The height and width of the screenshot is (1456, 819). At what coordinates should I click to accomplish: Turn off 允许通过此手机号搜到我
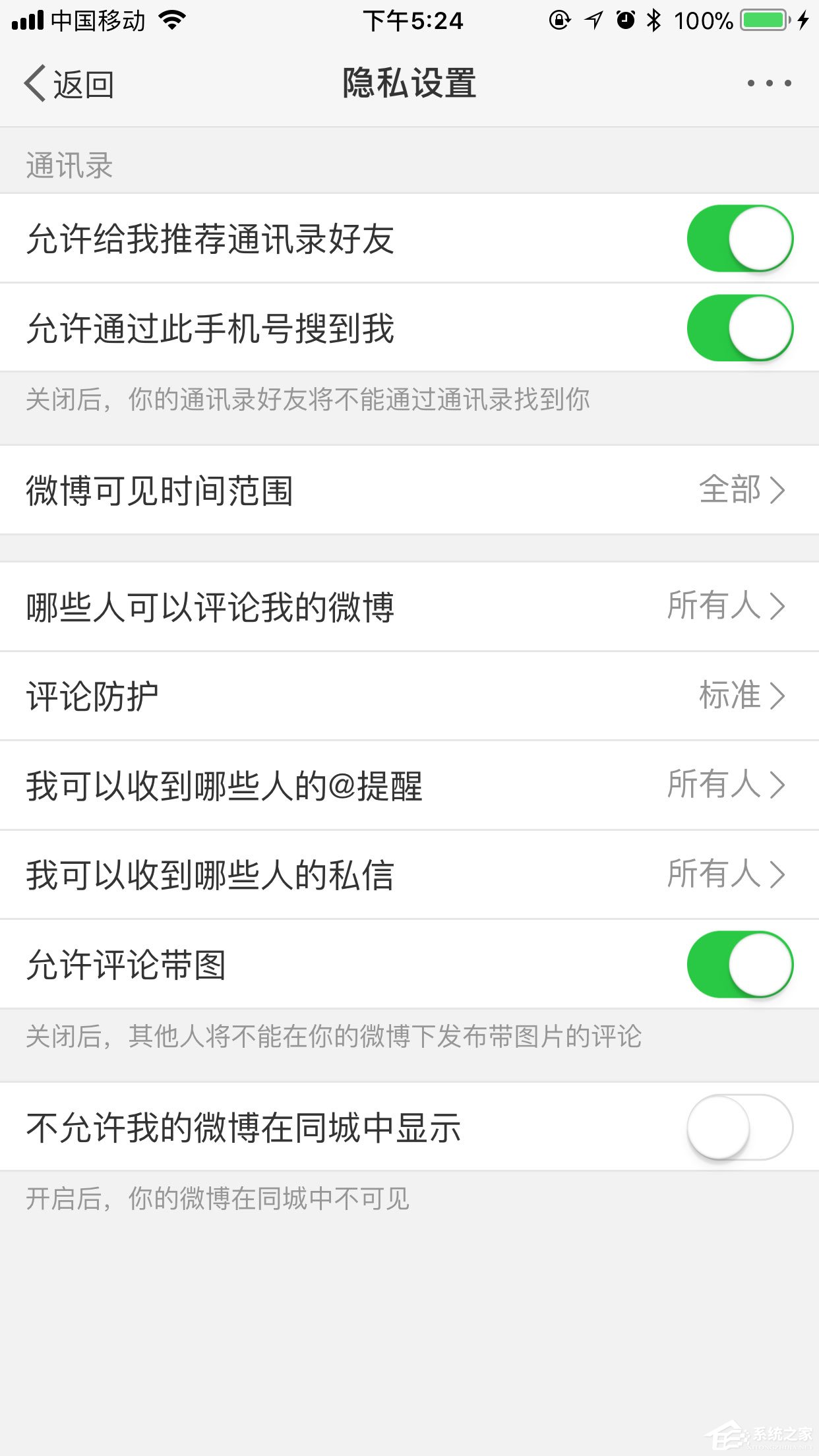point(739,328)
